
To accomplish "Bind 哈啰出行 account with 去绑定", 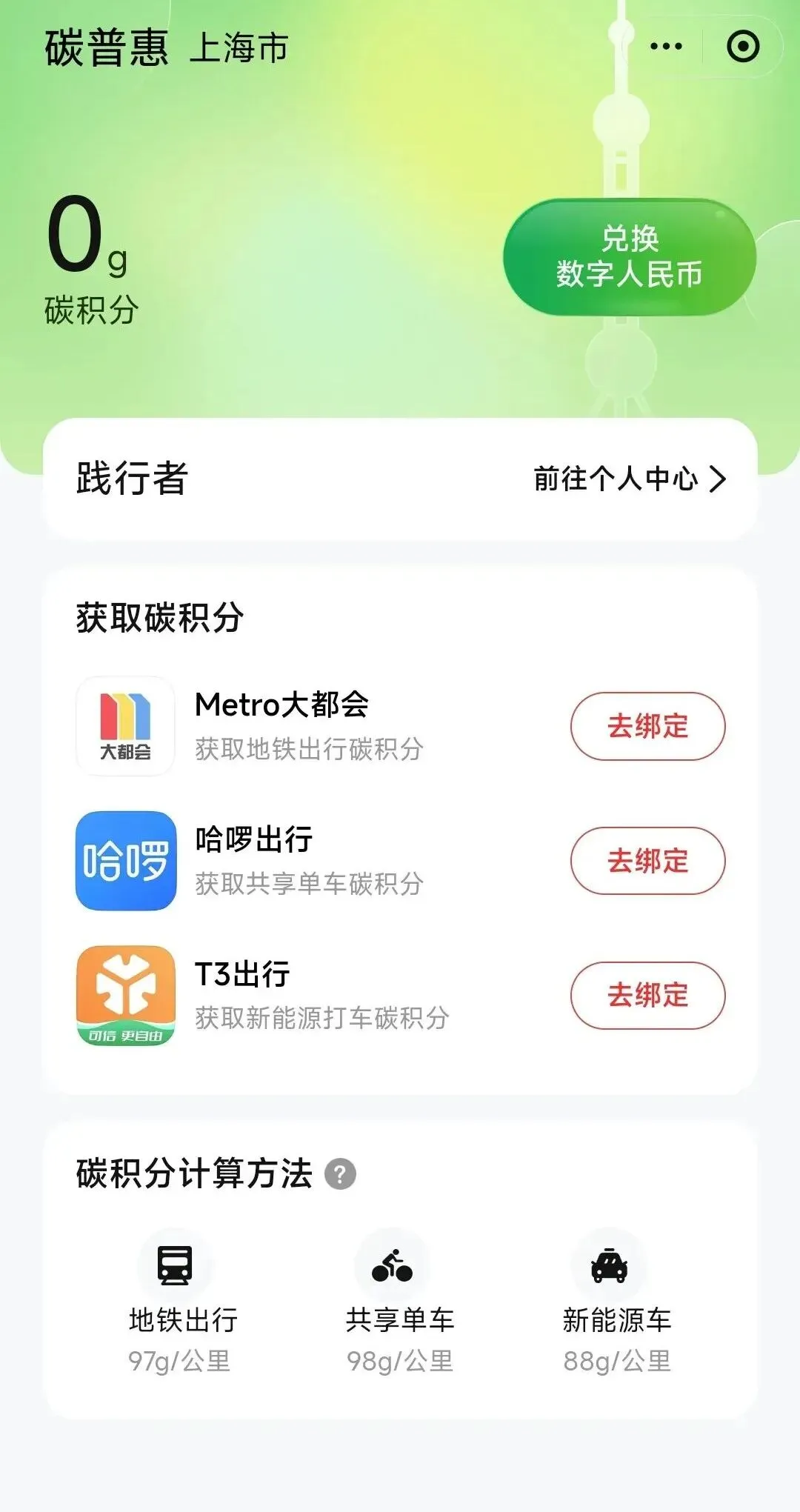I will 647,861.
